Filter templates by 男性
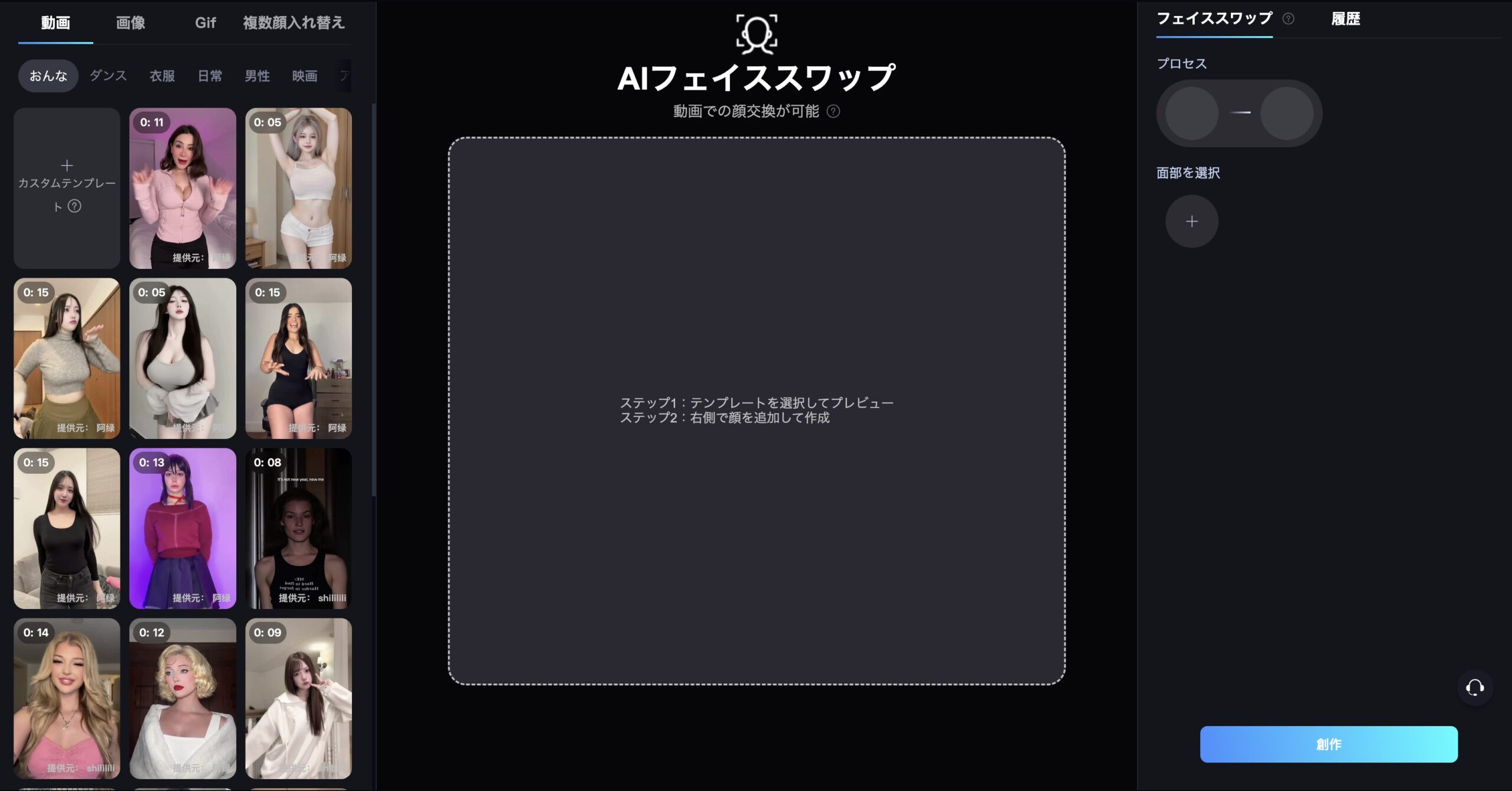 [x=257, y=76]
